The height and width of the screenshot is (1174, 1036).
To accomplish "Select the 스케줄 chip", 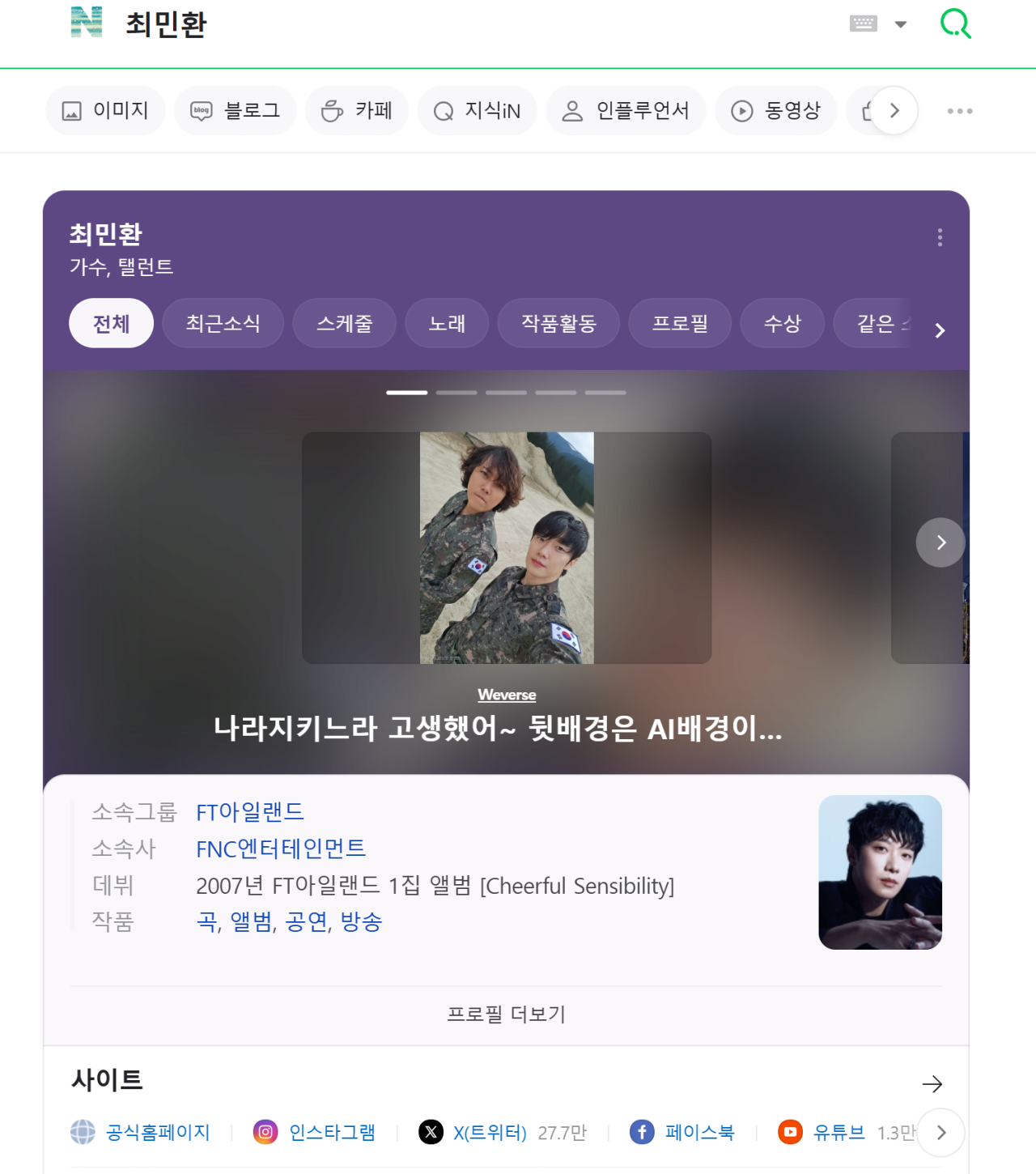I will pos(344,323).
